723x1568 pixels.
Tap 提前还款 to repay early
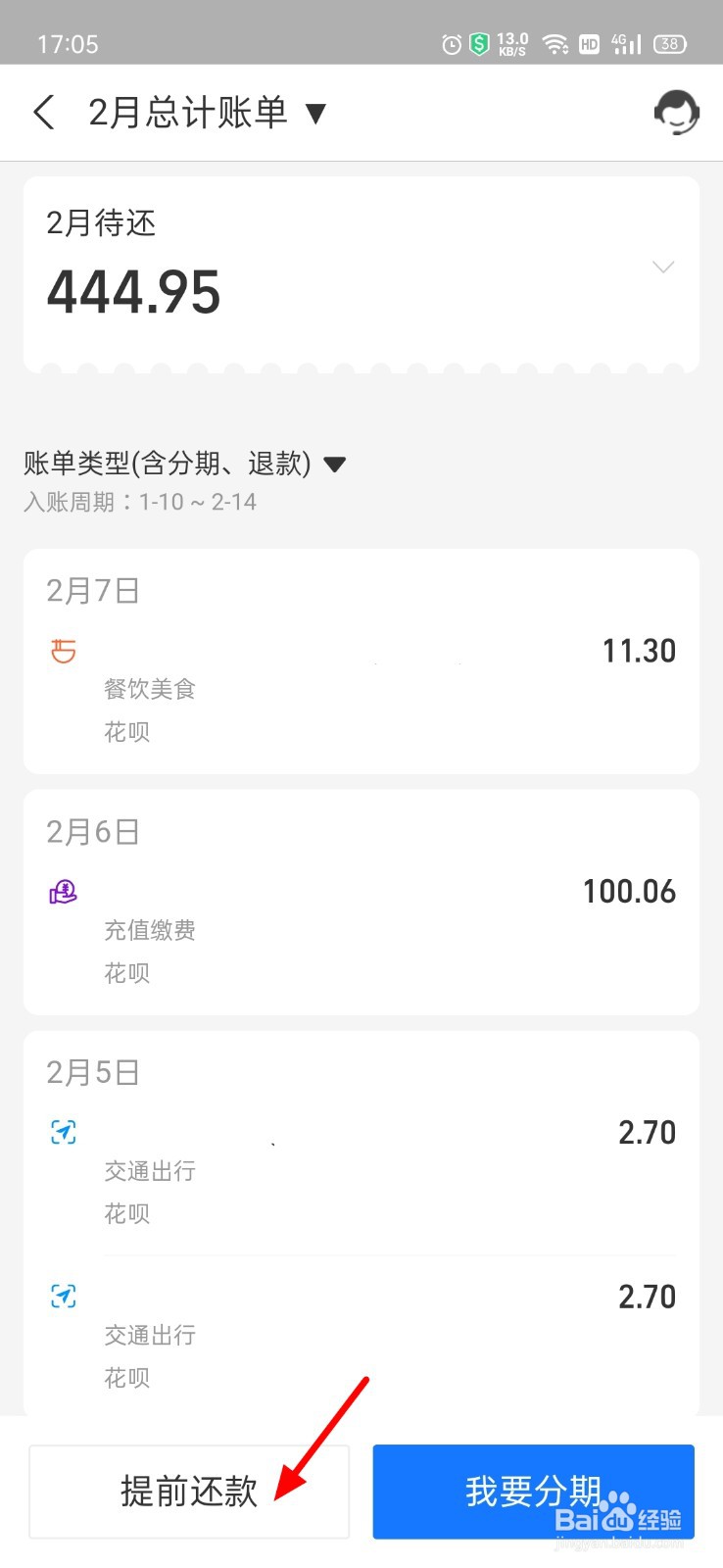tap(189, 1491)
